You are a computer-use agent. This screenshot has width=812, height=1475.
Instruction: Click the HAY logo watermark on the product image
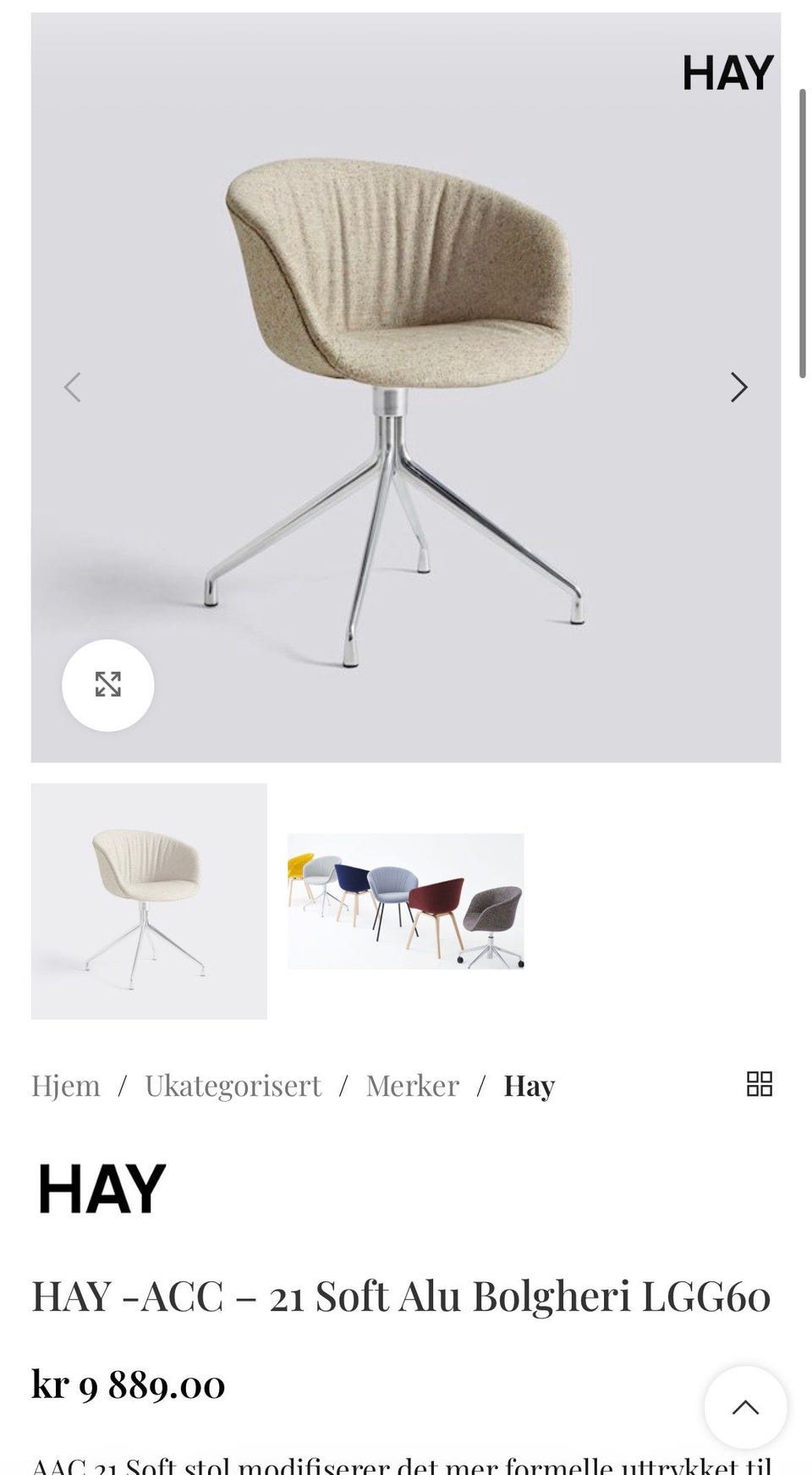[x=728, y=74]
